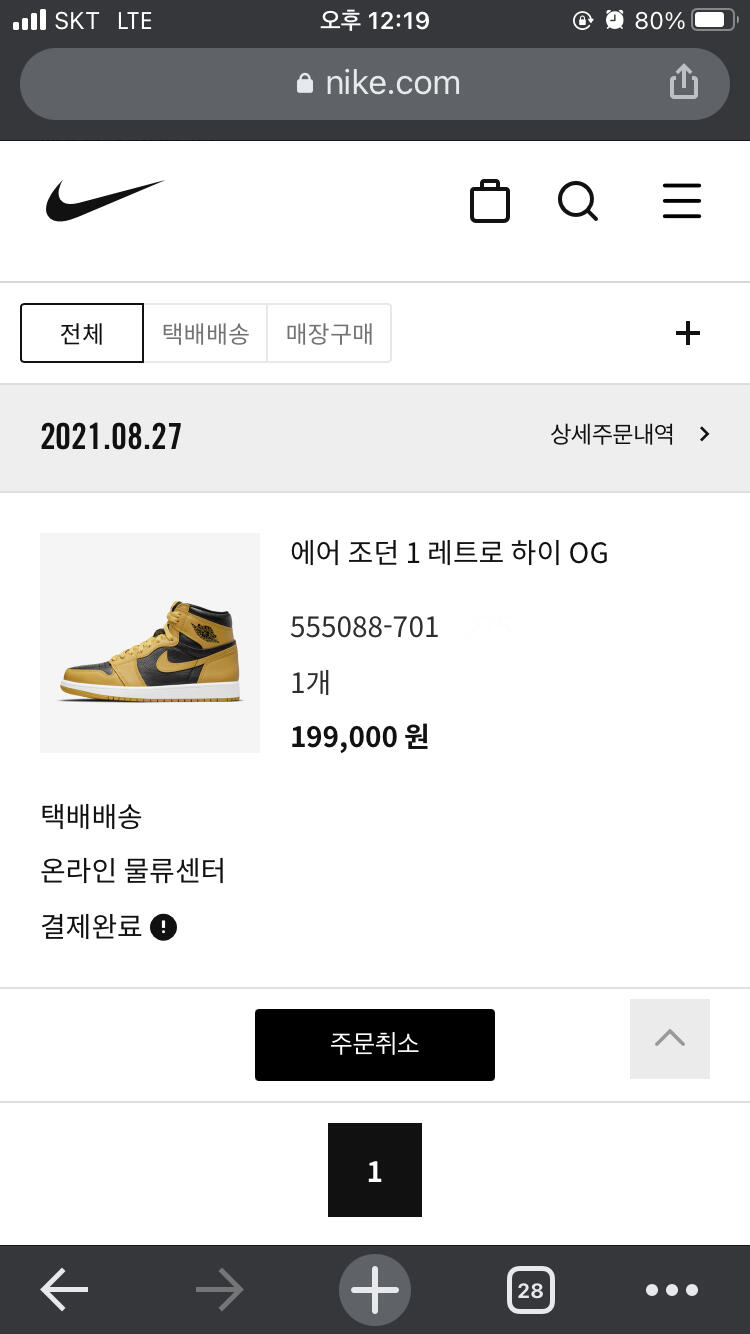Tap the 주문취소 button
Viewport: 750px width, 1334px height.
tap(375, 1045)
